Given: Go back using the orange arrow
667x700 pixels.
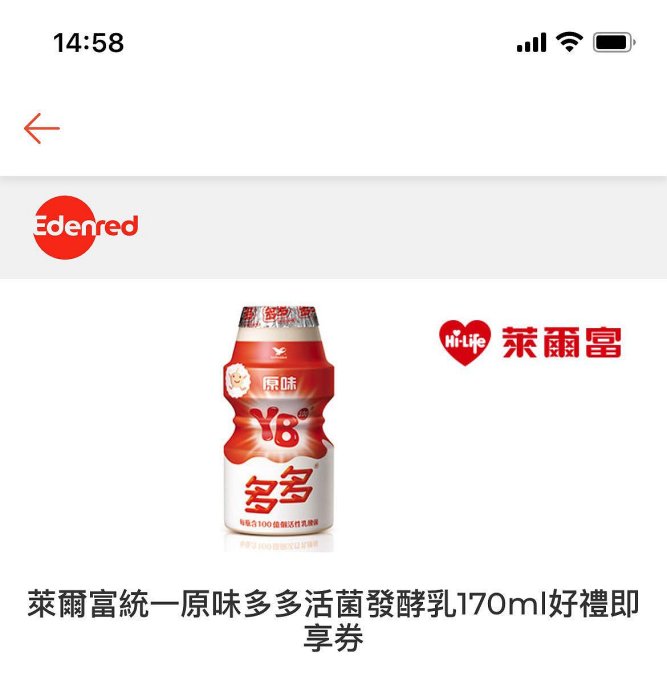Looking at the screenshot, I should pos(42,129).
